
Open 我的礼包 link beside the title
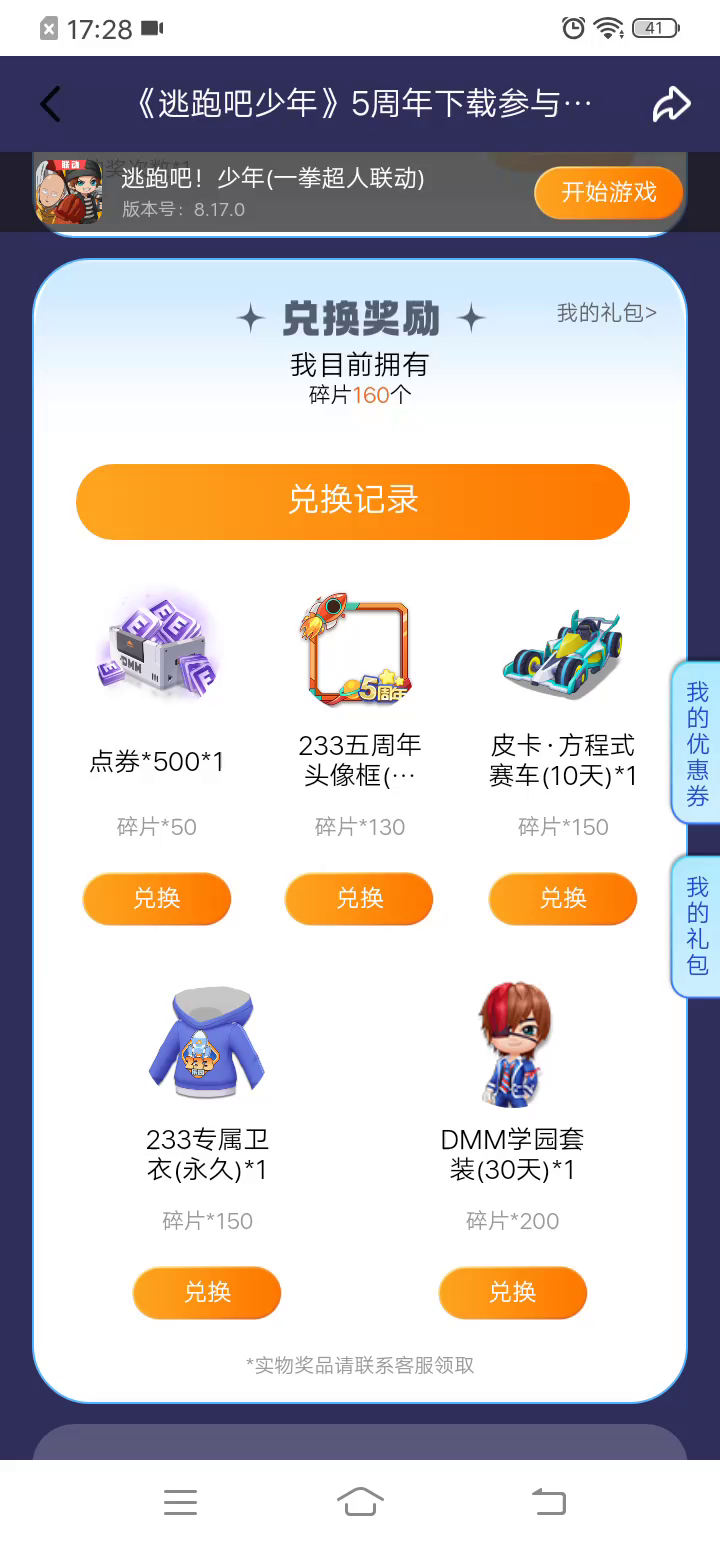pos(606,313)
